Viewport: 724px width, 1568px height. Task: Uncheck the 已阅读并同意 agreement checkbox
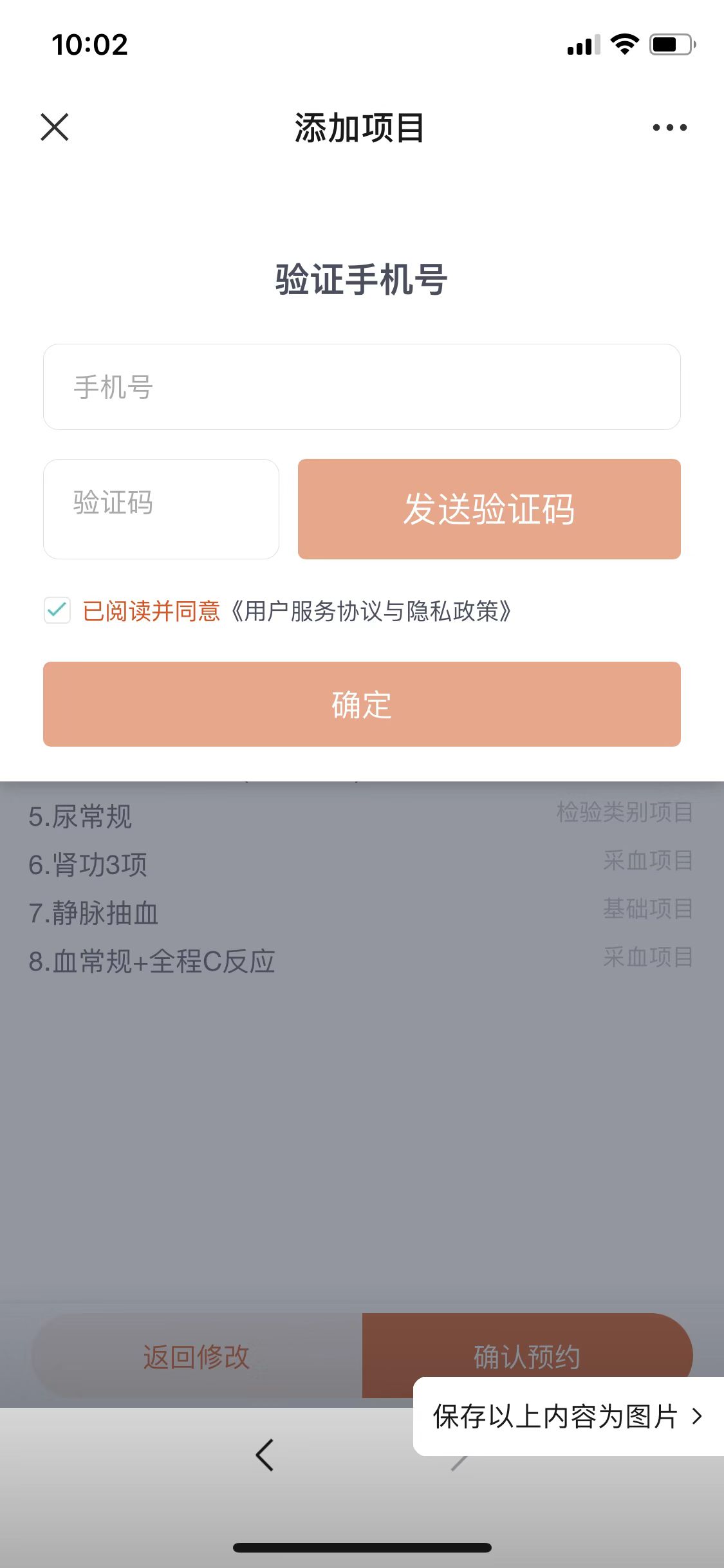pyautogui.click(x=57, y=610)
